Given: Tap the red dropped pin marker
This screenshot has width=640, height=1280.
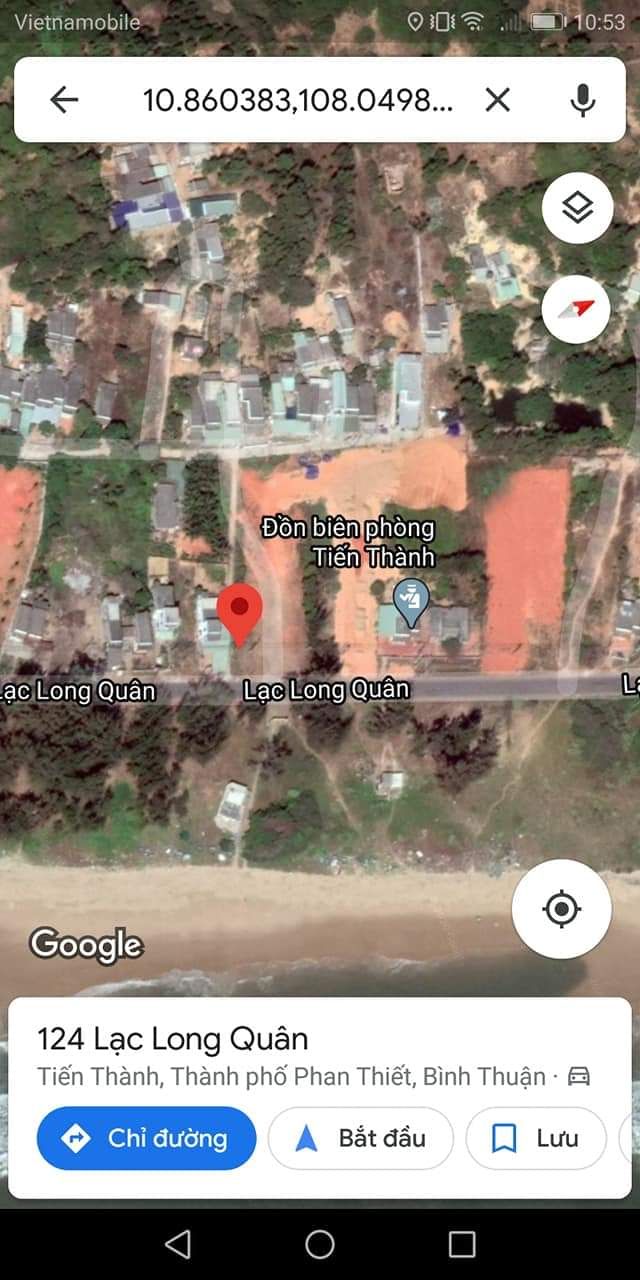Looking at the screenshot, I should pos(239,615).
